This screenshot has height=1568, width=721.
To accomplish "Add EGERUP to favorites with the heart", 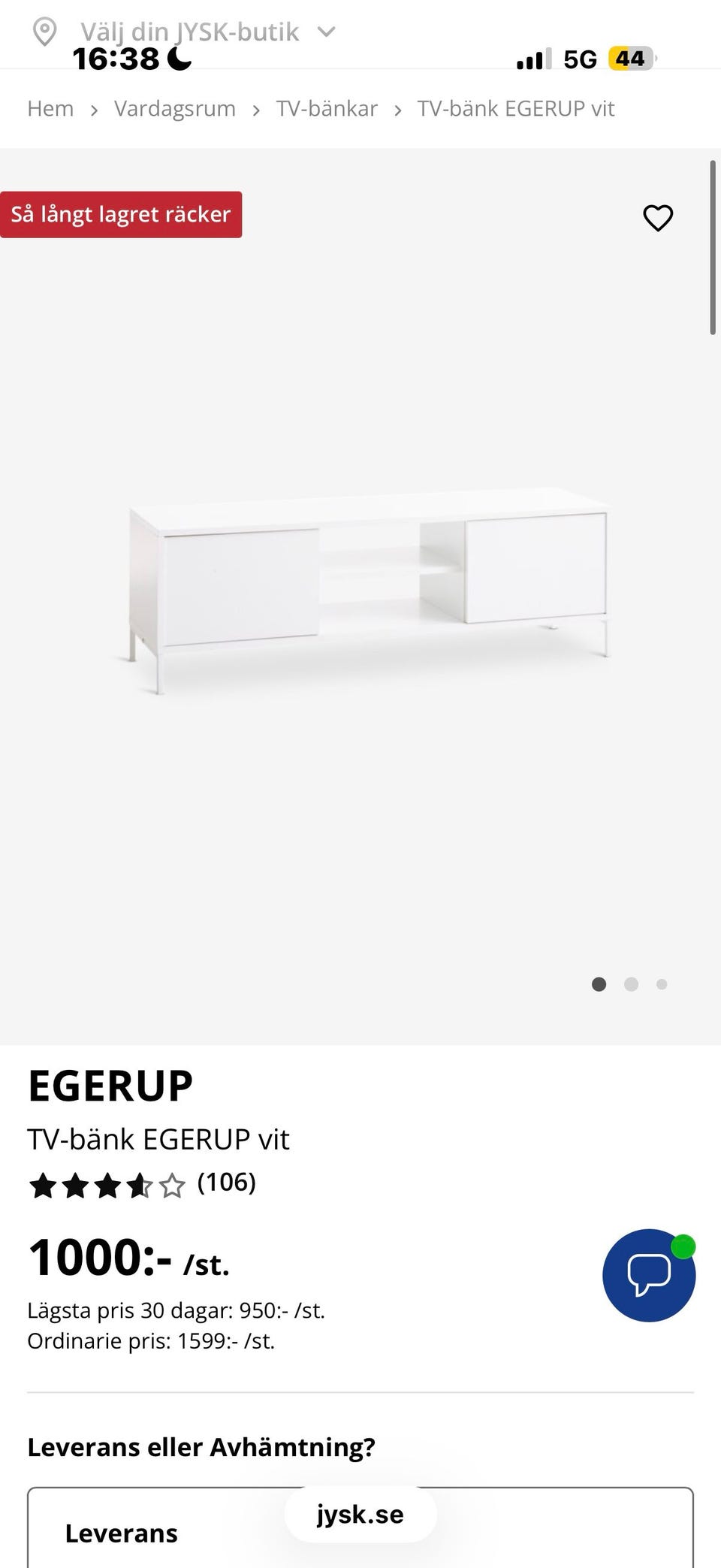I will click(x=658, y=218).
